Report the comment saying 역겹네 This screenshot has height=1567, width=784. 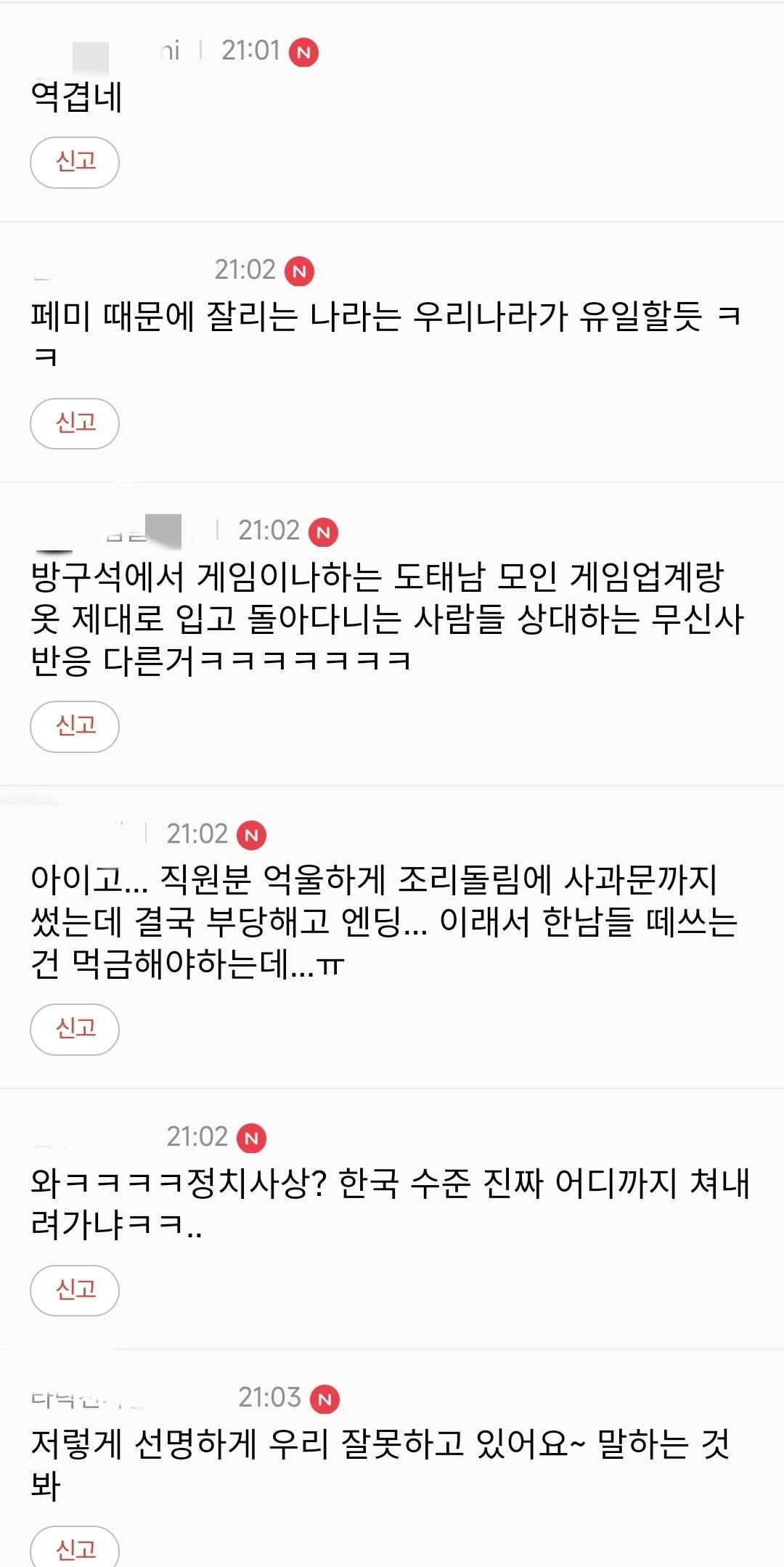tap(75, 162)
